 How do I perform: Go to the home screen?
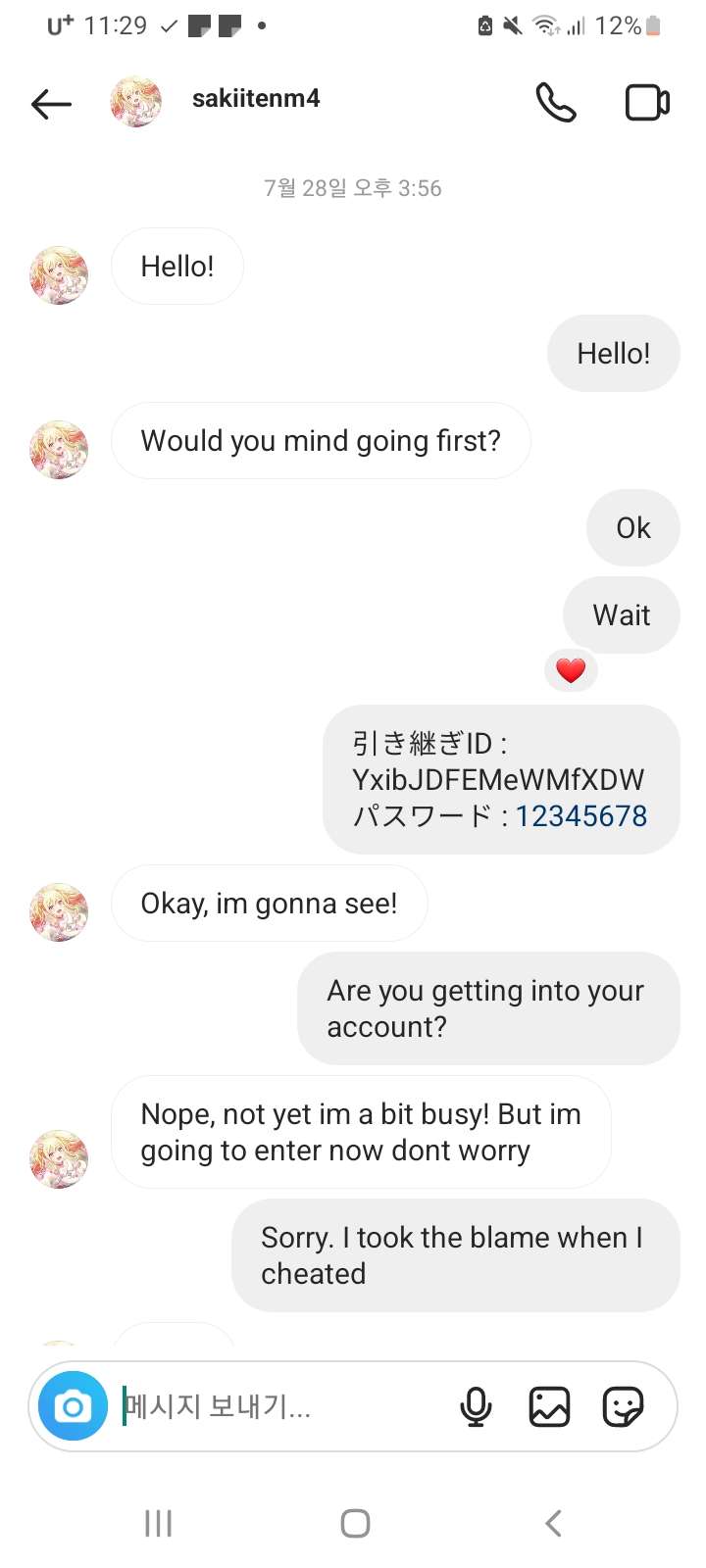click(354, 1523)
